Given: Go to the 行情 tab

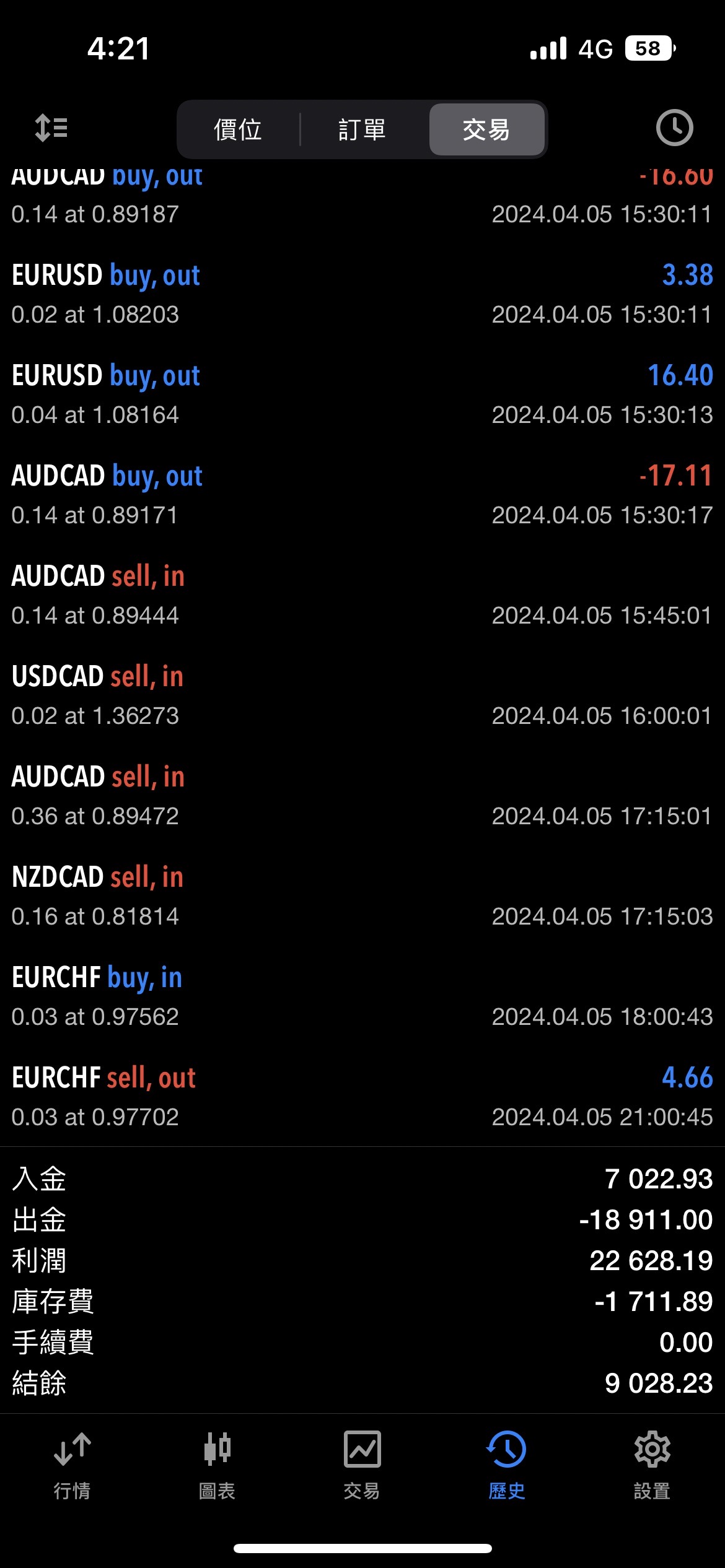Looking at the screenshot, I should (x=72, y=1465).
